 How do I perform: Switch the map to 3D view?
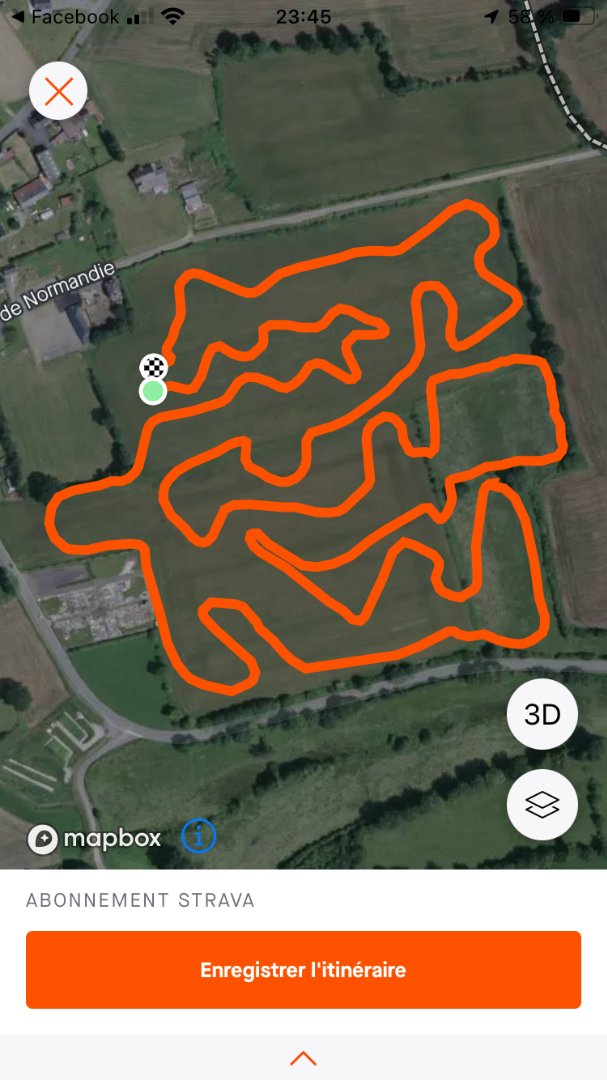point(542,714)
